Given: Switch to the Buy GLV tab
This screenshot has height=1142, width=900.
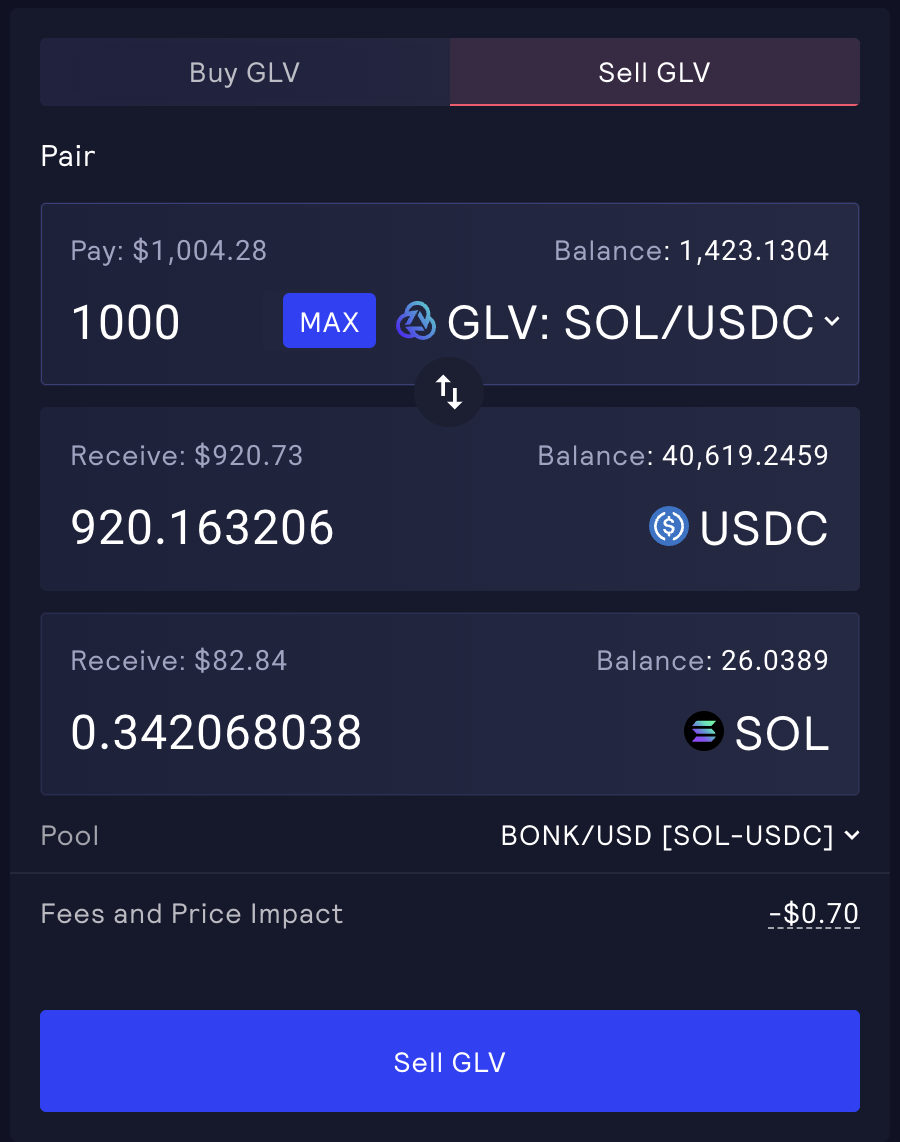Looking at the screenshot, I should [244, 72].
